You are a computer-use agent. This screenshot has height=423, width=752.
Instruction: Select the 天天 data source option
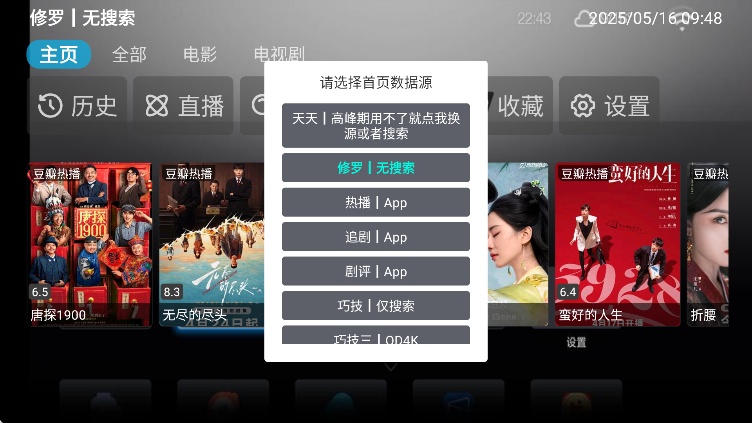point(375,125)
